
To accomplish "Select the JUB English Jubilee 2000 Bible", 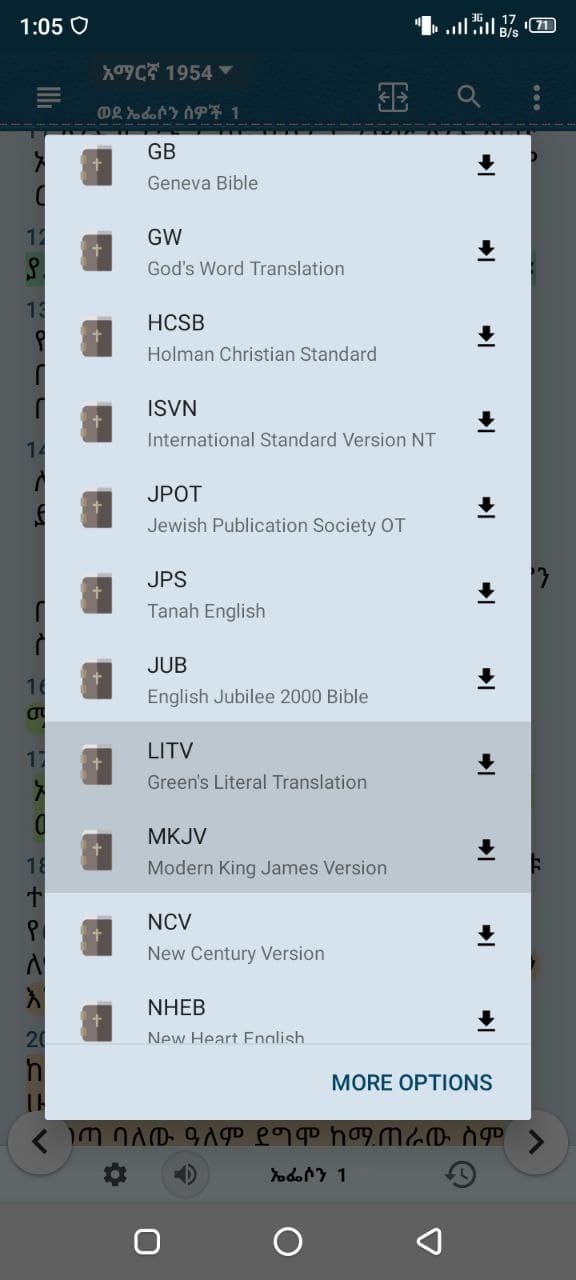I will click(x=288, y=679).
